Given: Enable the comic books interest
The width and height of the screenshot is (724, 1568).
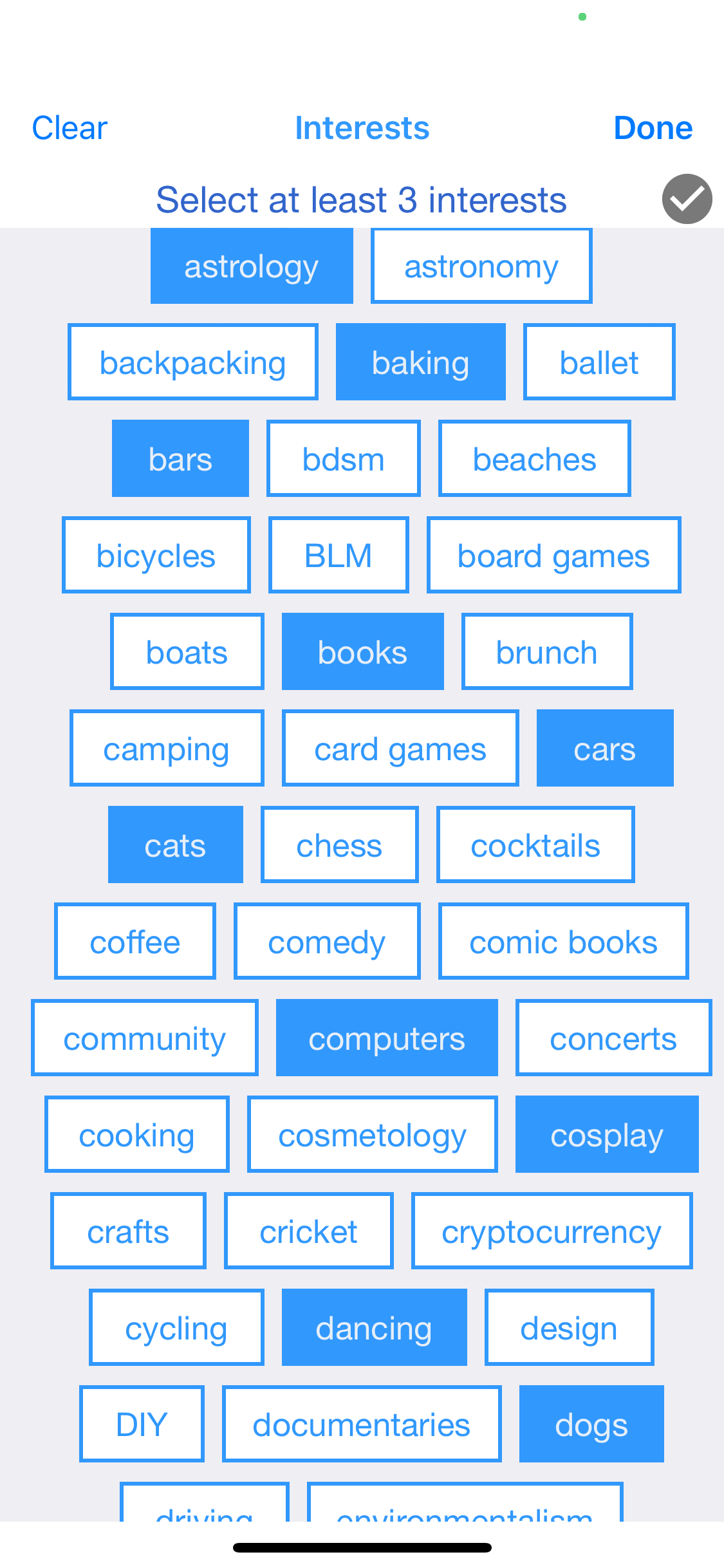Looking at the screenshot, I should click(x=563, y=941).
